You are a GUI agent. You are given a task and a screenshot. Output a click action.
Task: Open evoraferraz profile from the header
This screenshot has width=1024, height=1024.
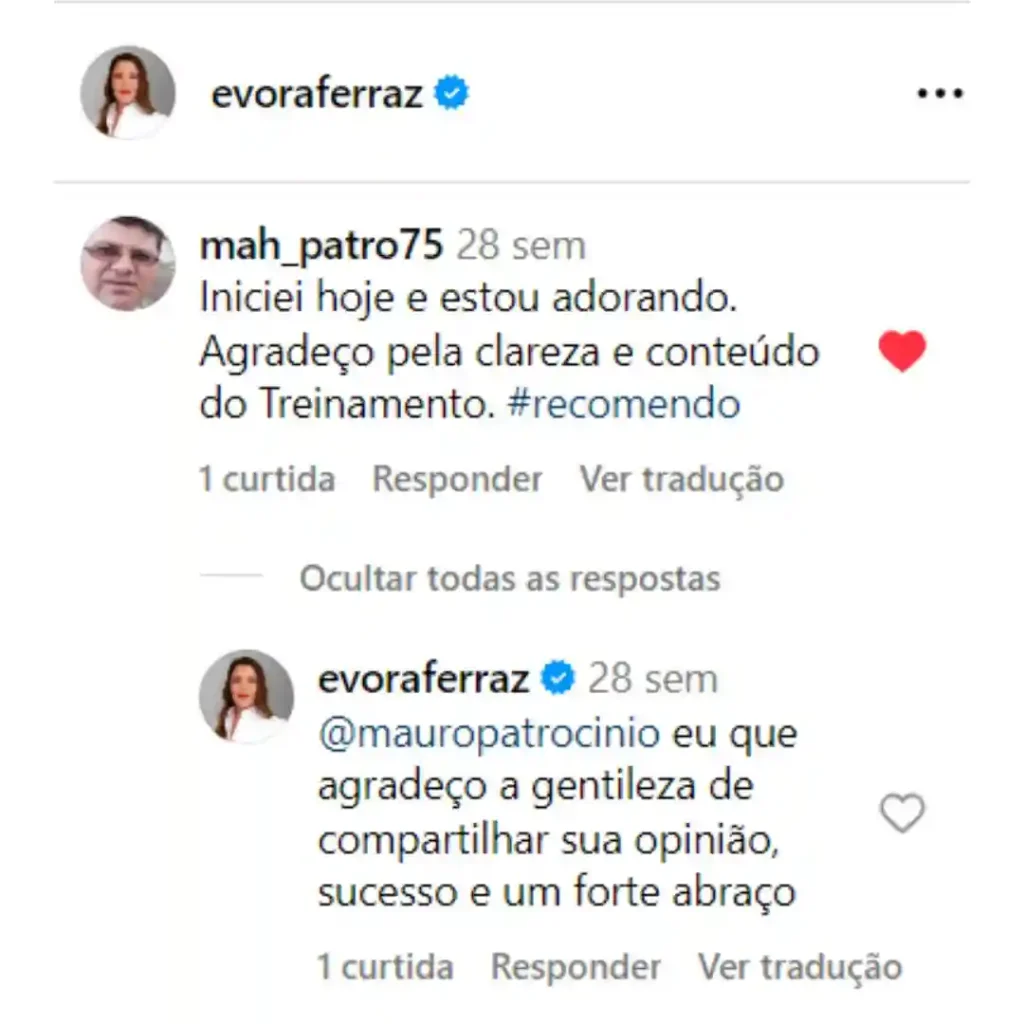317,94
